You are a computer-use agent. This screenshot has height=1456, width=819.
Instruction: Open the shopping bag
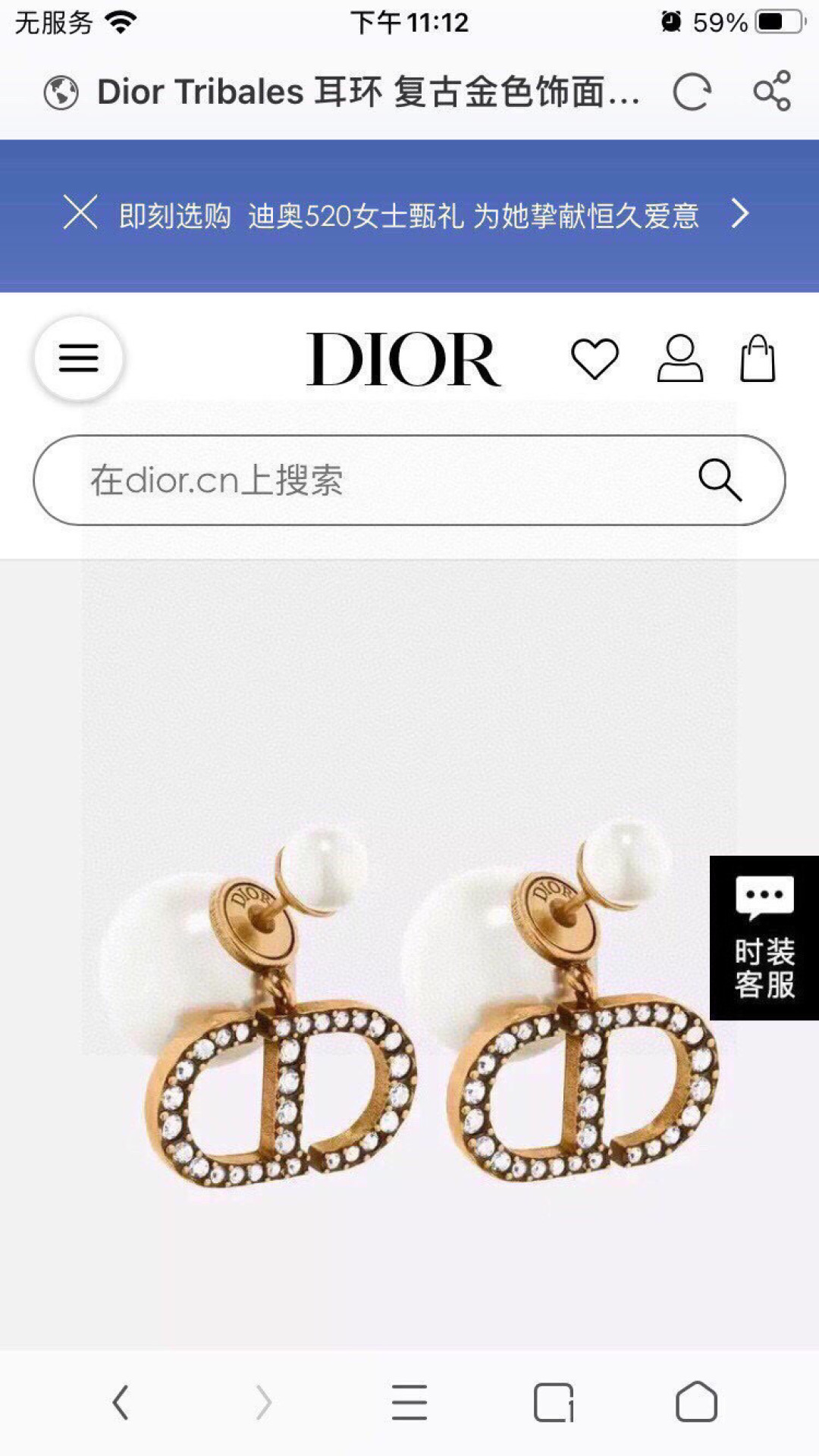(x=758, y=358)
